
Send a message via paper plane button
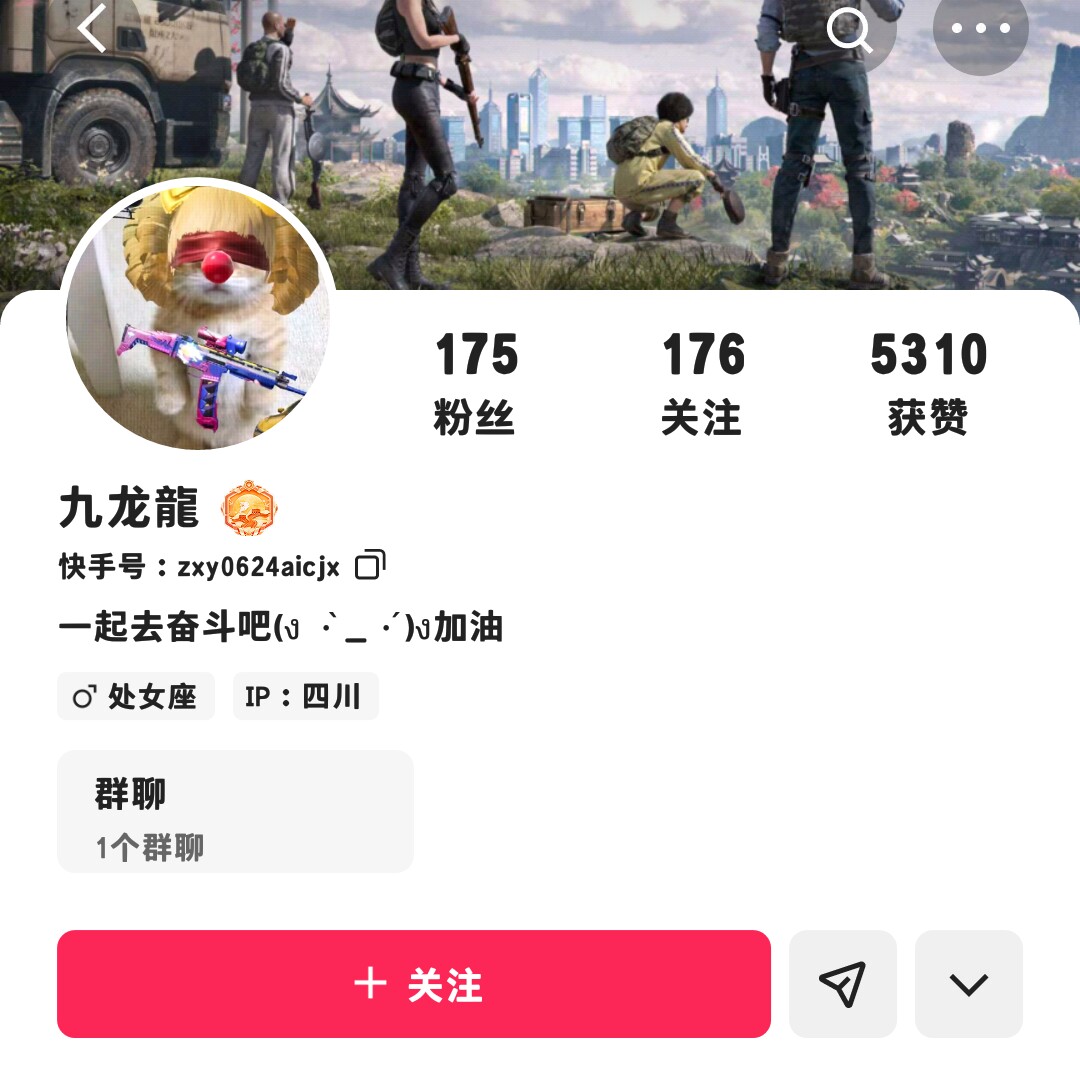(x=842, y=984)
